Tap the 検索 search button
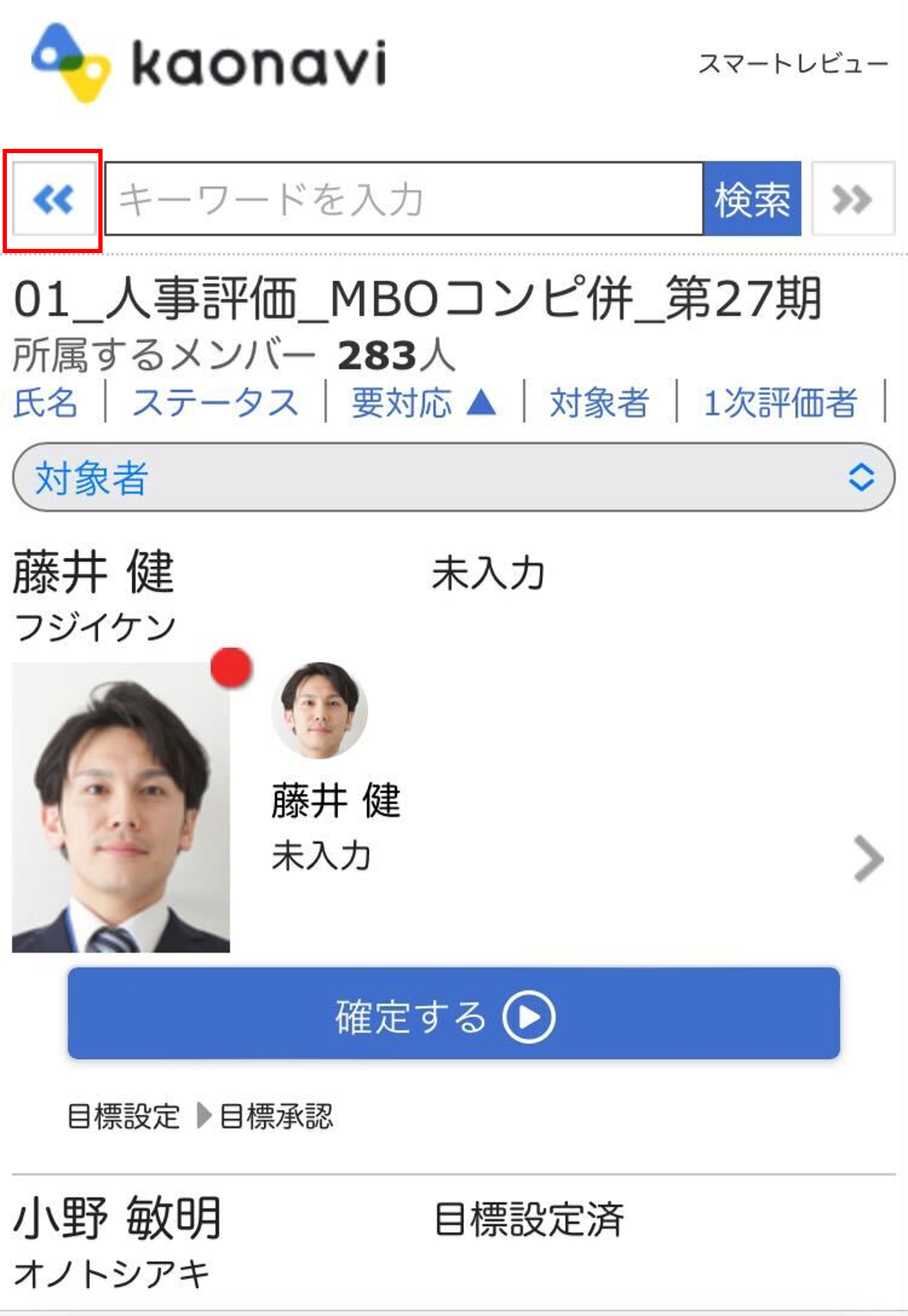 (x=752, y=199)
